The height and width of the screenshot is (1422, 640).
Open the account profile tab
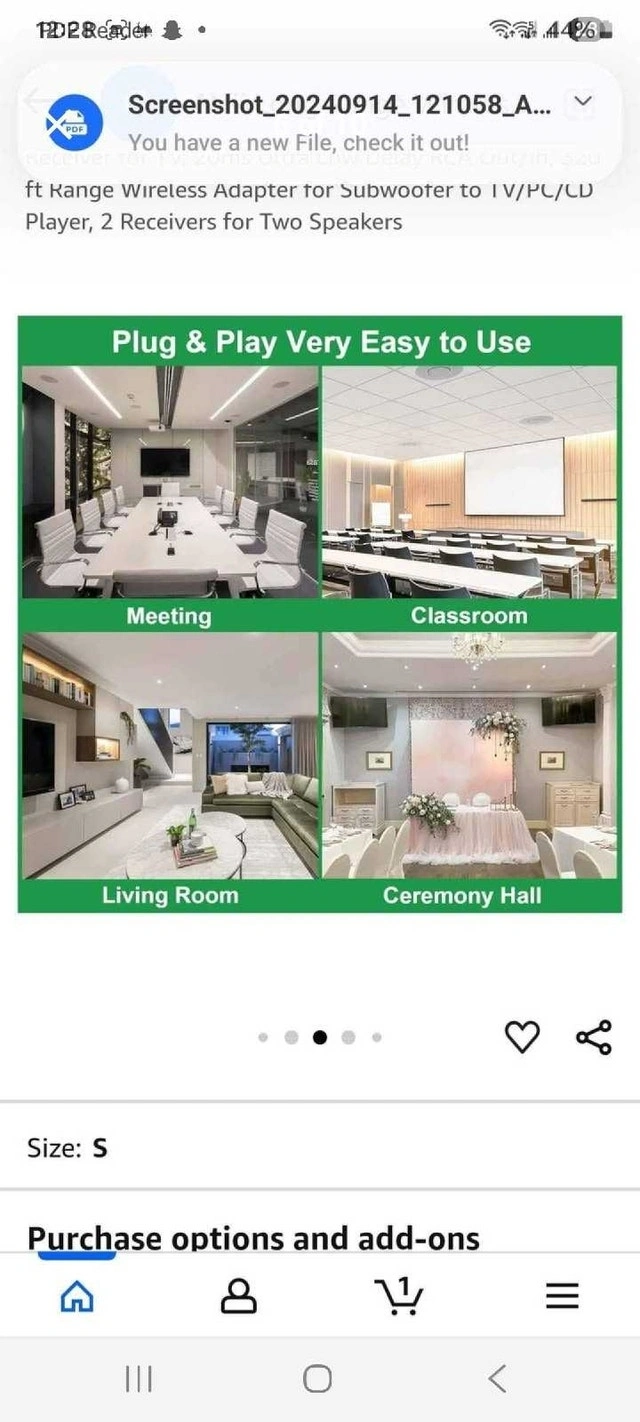[x=238, y=1297]
